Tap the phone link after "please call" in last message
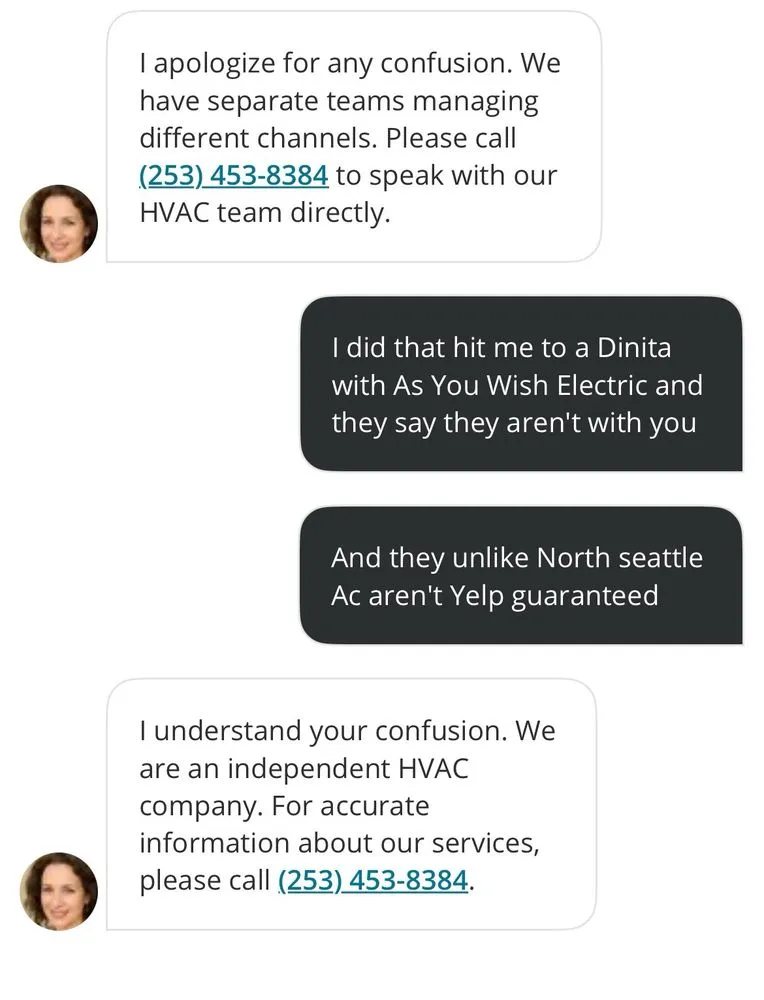This screenshot has width=764, height=1000. [372, 880]
